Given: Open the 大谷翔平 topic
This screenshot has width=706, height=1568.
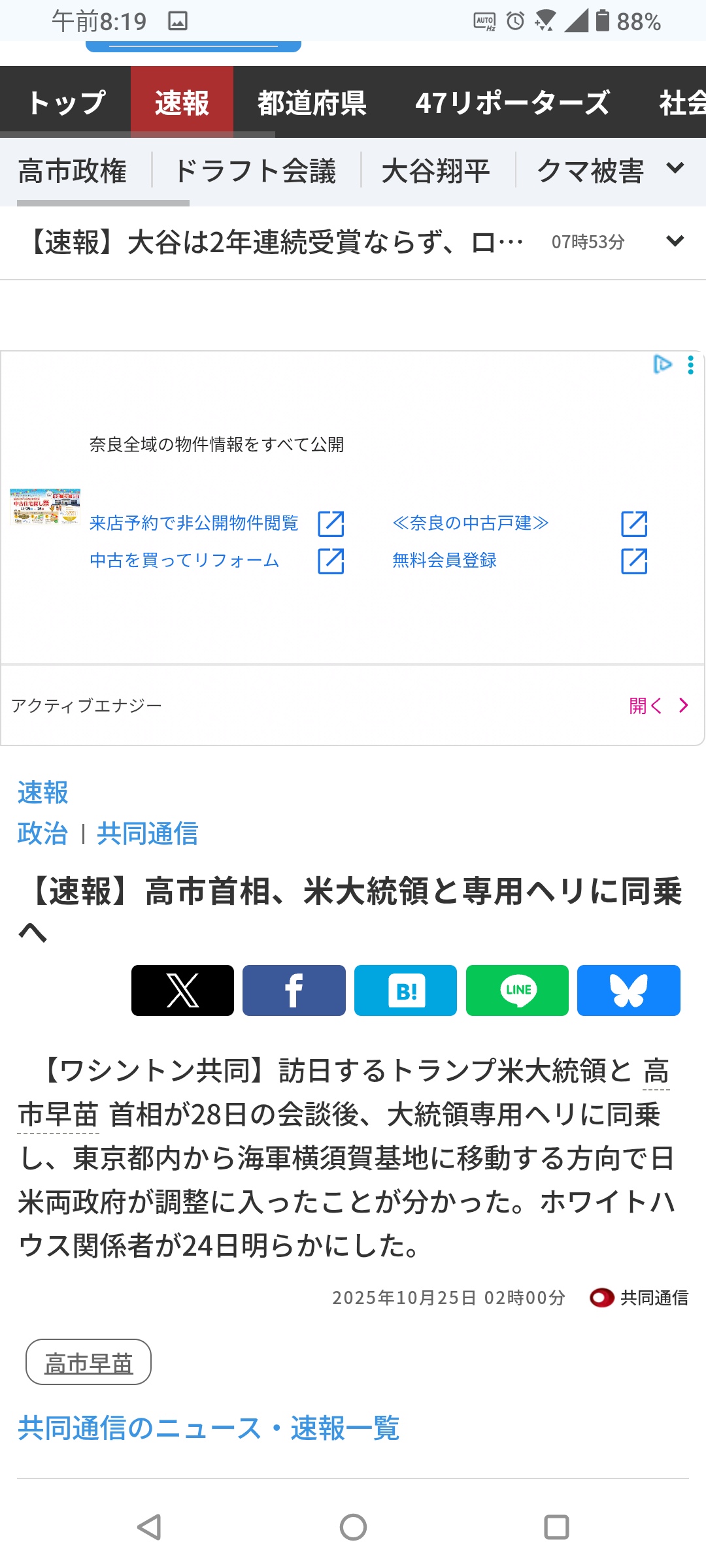Looking at the screenshot, I should coord(436,171).
